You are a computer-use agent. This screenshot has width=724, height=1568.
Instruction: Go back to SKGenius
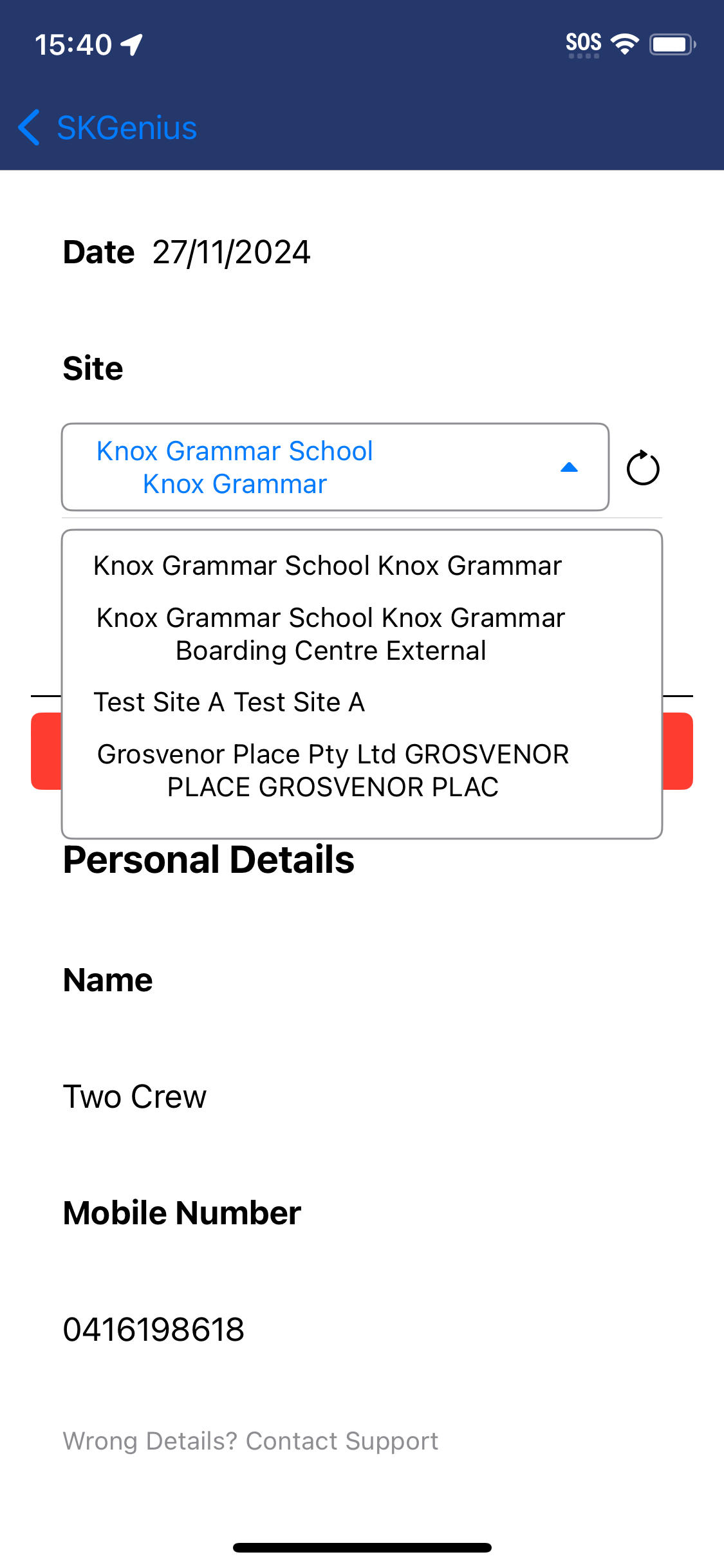point(107,127)
